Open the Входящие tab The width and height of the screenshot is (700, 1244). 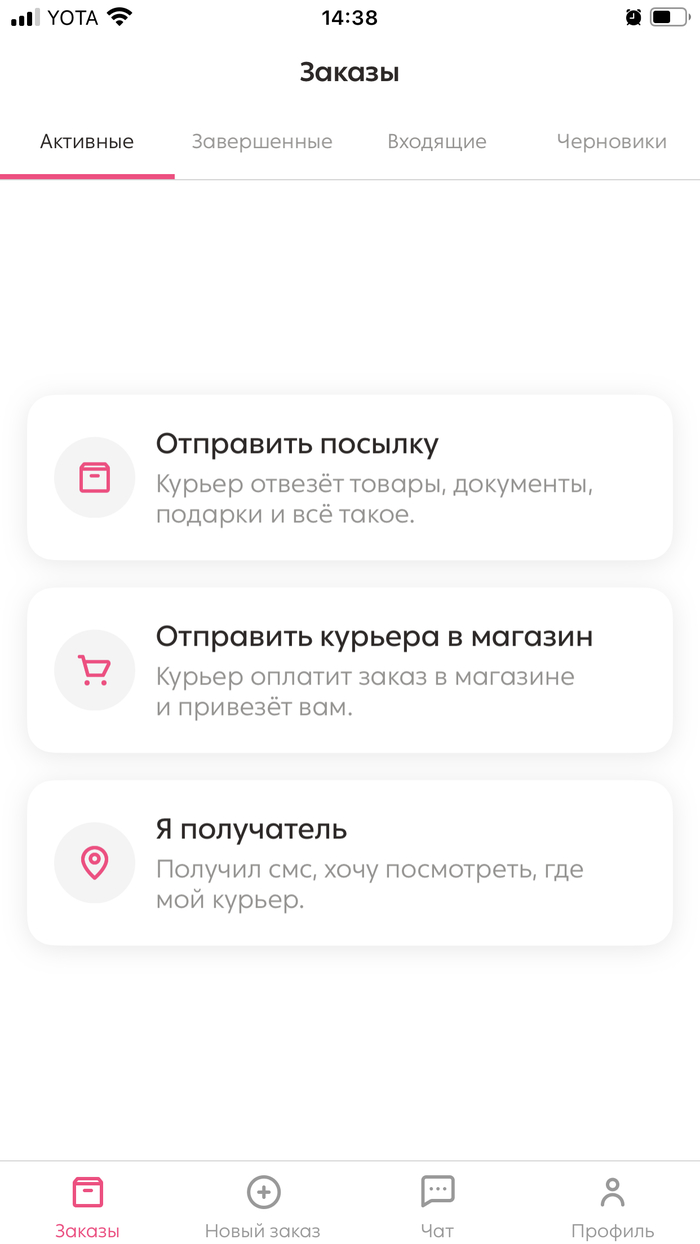coord(437,142)
